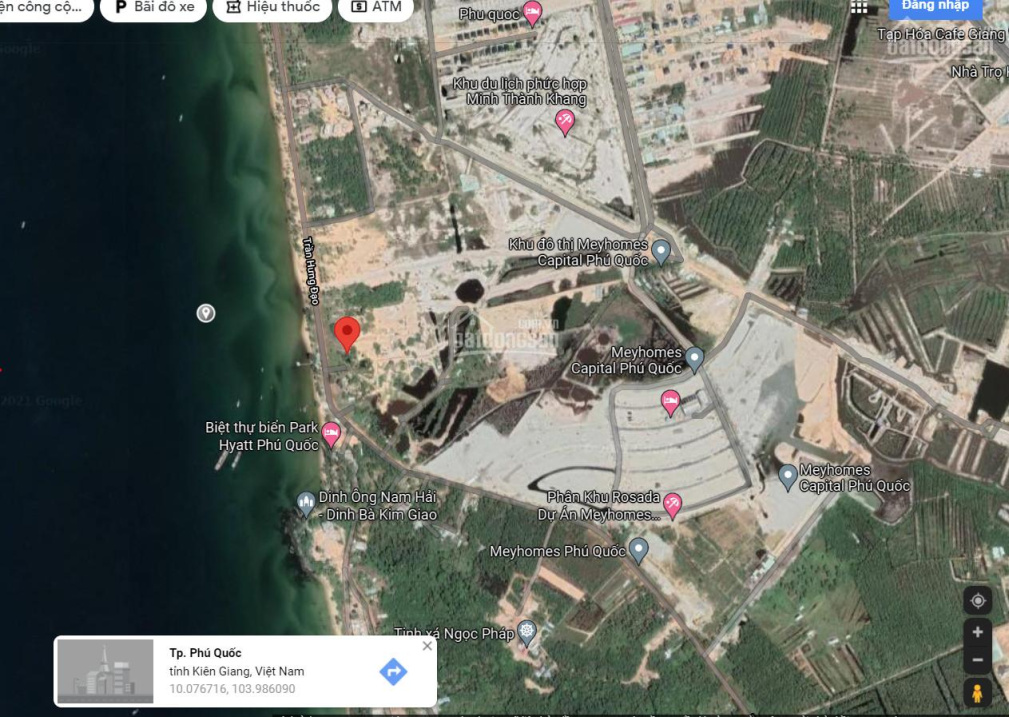Open the Tp. Phú Quốc card thumbnail
The image size is (1009, 717).
pos(106,671)
